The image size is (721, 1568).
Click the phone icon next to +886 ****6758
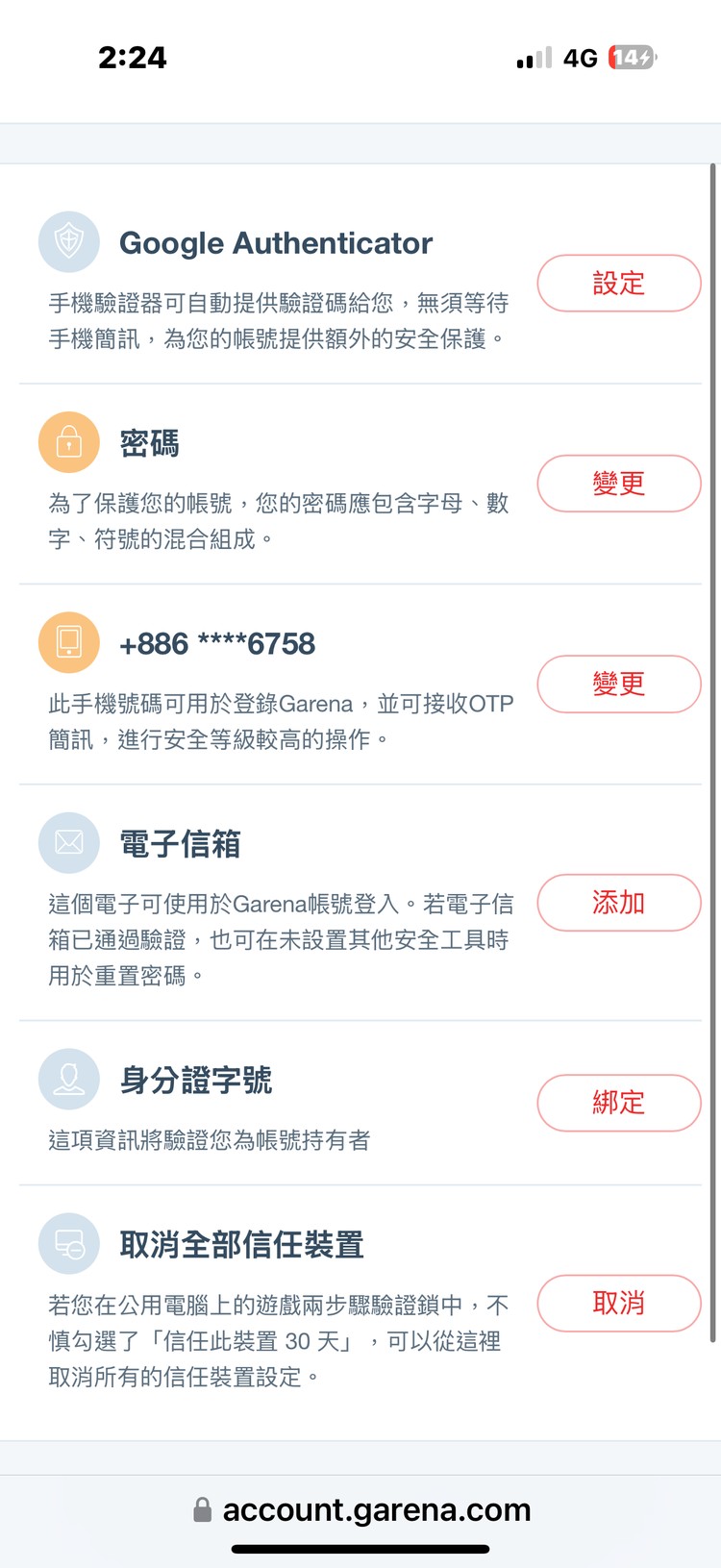tap(68, 642)
